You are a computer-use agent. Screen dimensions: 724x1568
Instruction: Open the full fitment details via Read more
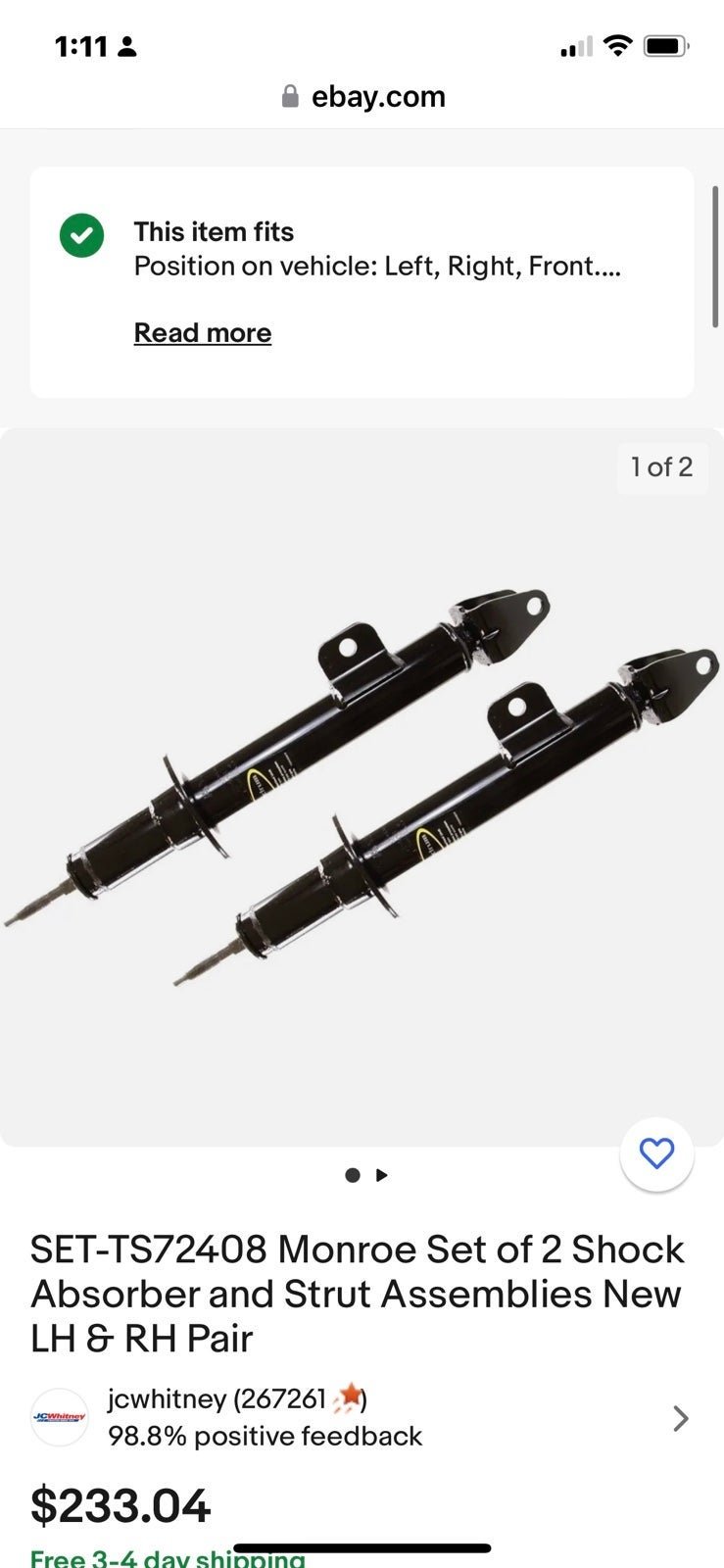click(x=202, y=332)
